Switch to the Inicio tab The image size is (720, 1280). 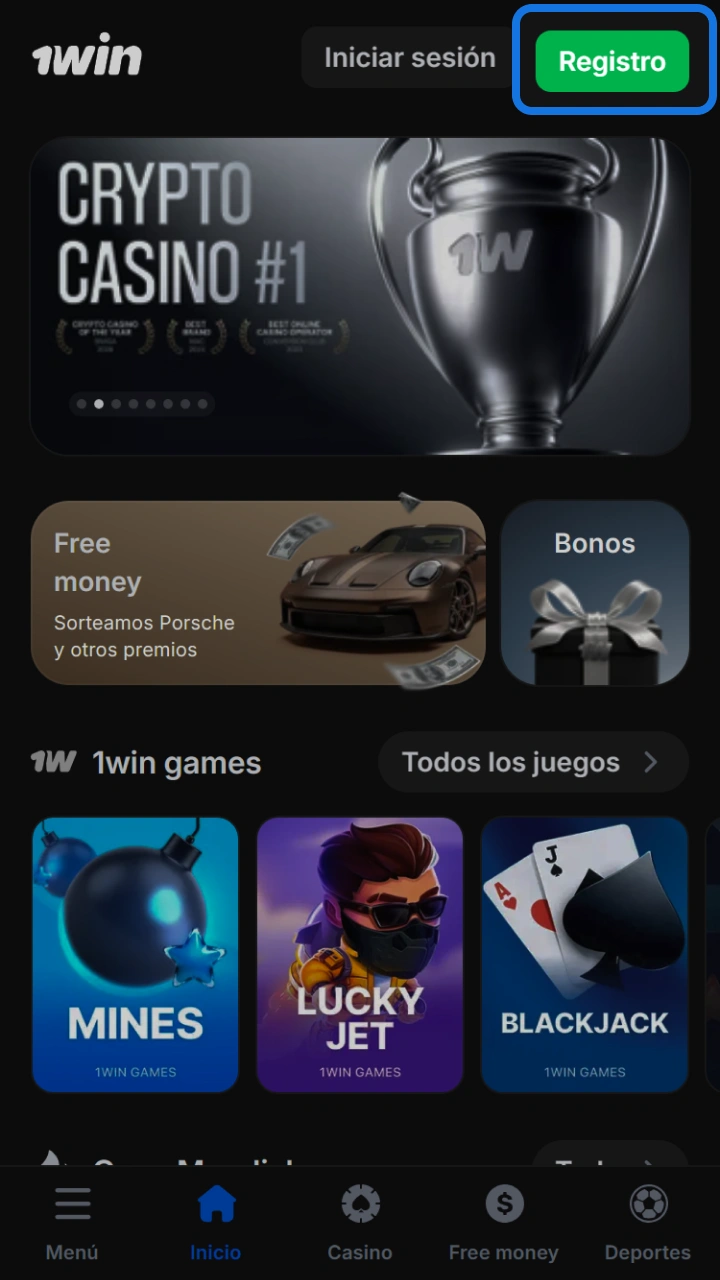coord(216,1222)
